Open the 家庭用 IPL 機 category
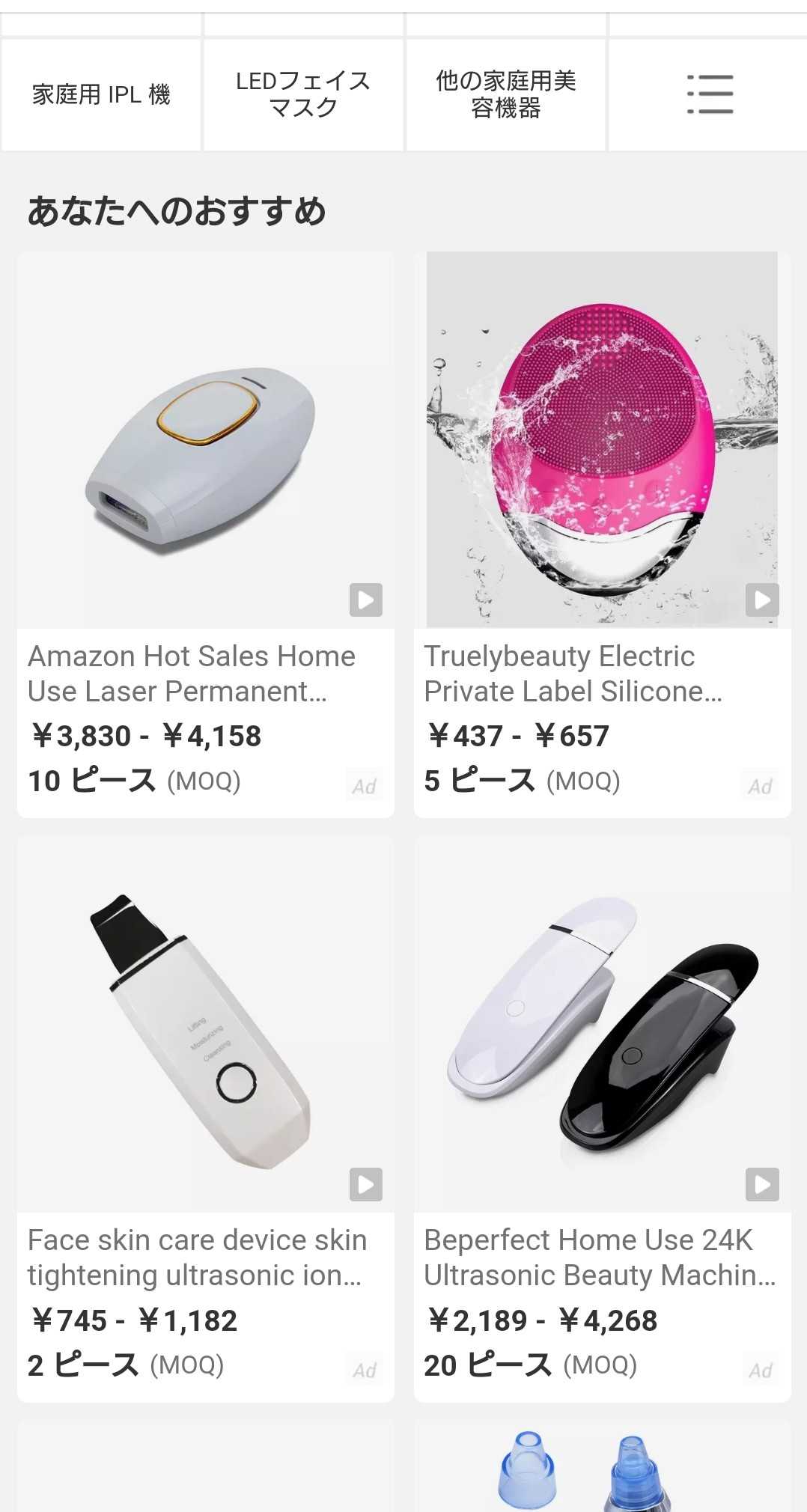The width and height of the screenshot is (807, 1512). tap(101, 95)
